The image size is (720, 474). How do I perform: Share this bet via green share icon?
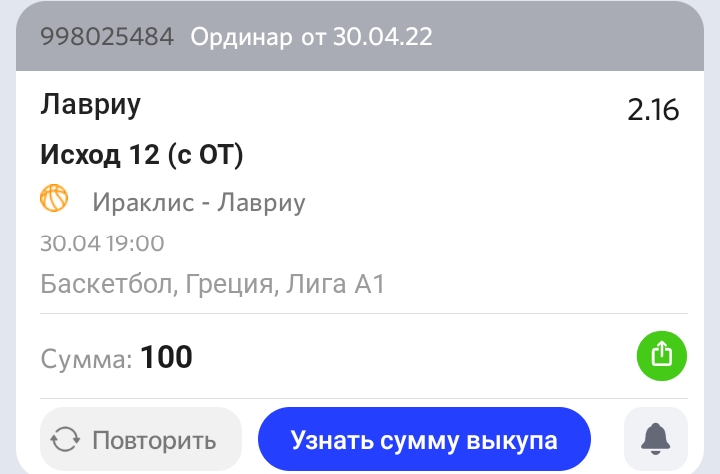[662, 355]
